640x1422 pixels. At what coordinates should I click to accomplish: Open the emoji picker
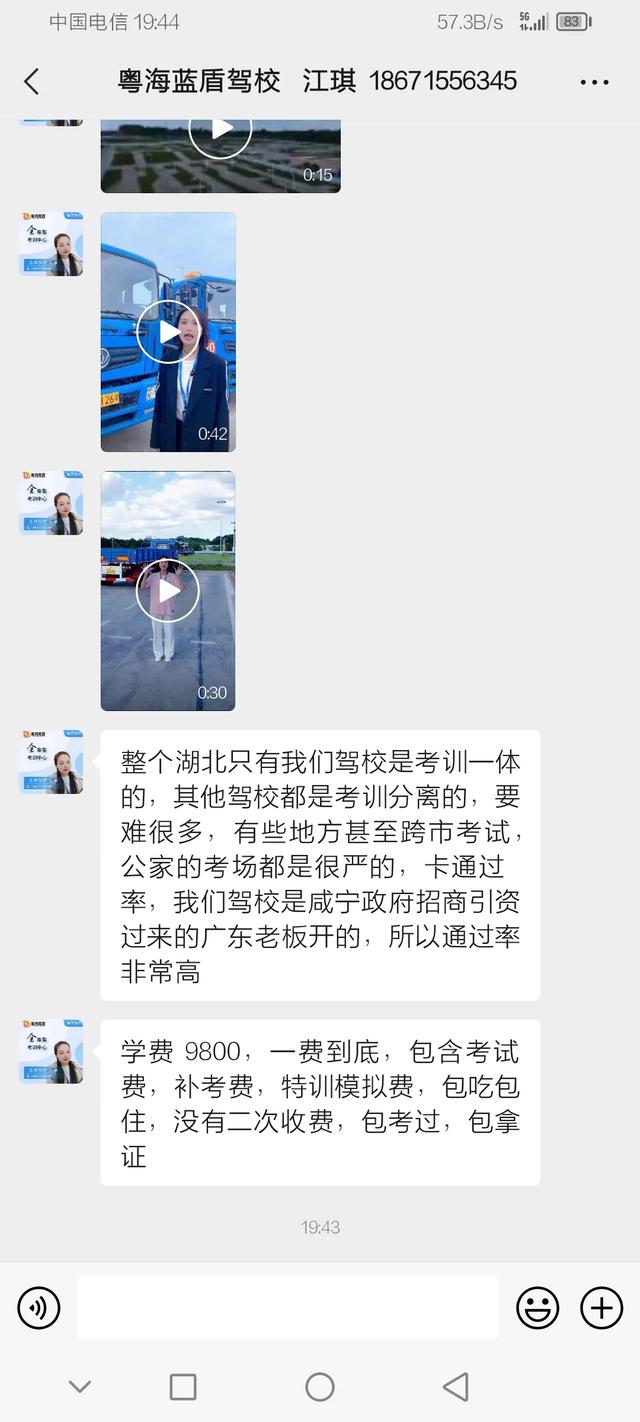(x=537, y=1307)
